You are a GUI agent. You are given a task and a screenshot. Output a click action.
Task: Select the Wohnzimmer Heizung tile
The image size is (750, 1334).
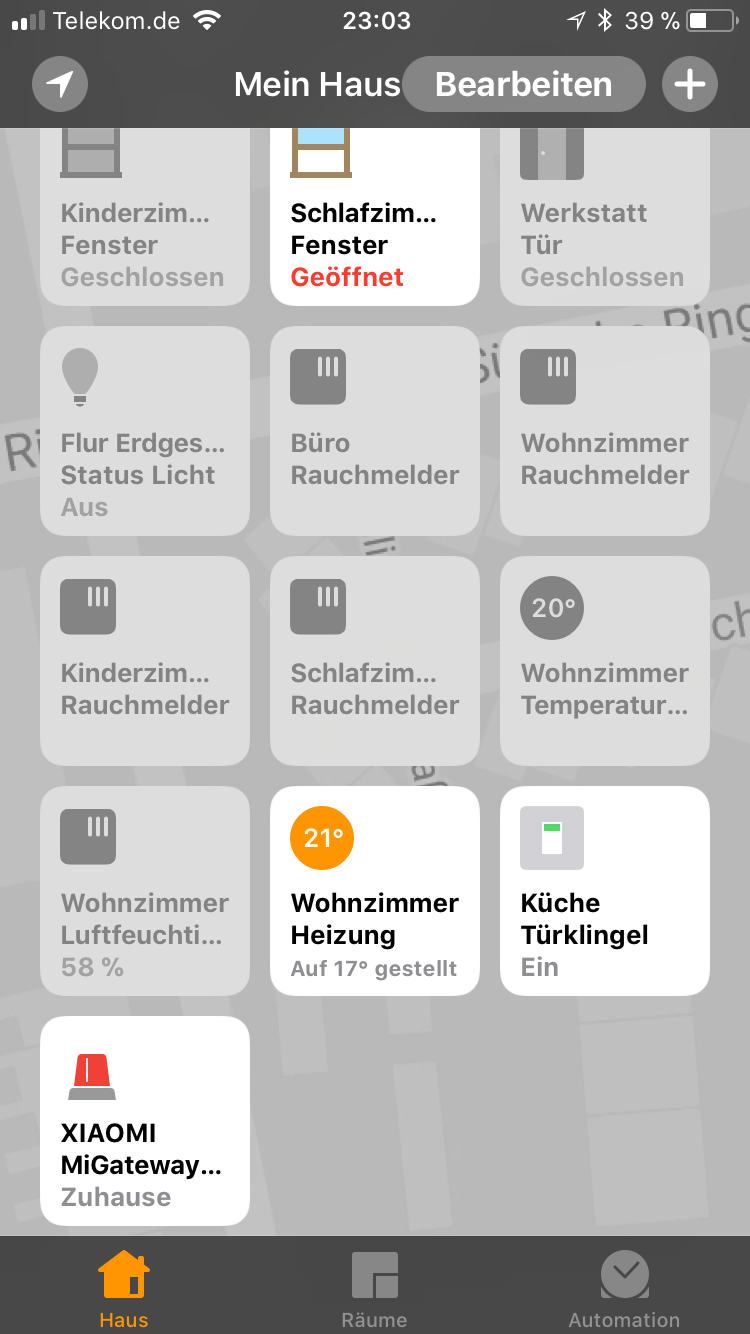pos(375,891)
